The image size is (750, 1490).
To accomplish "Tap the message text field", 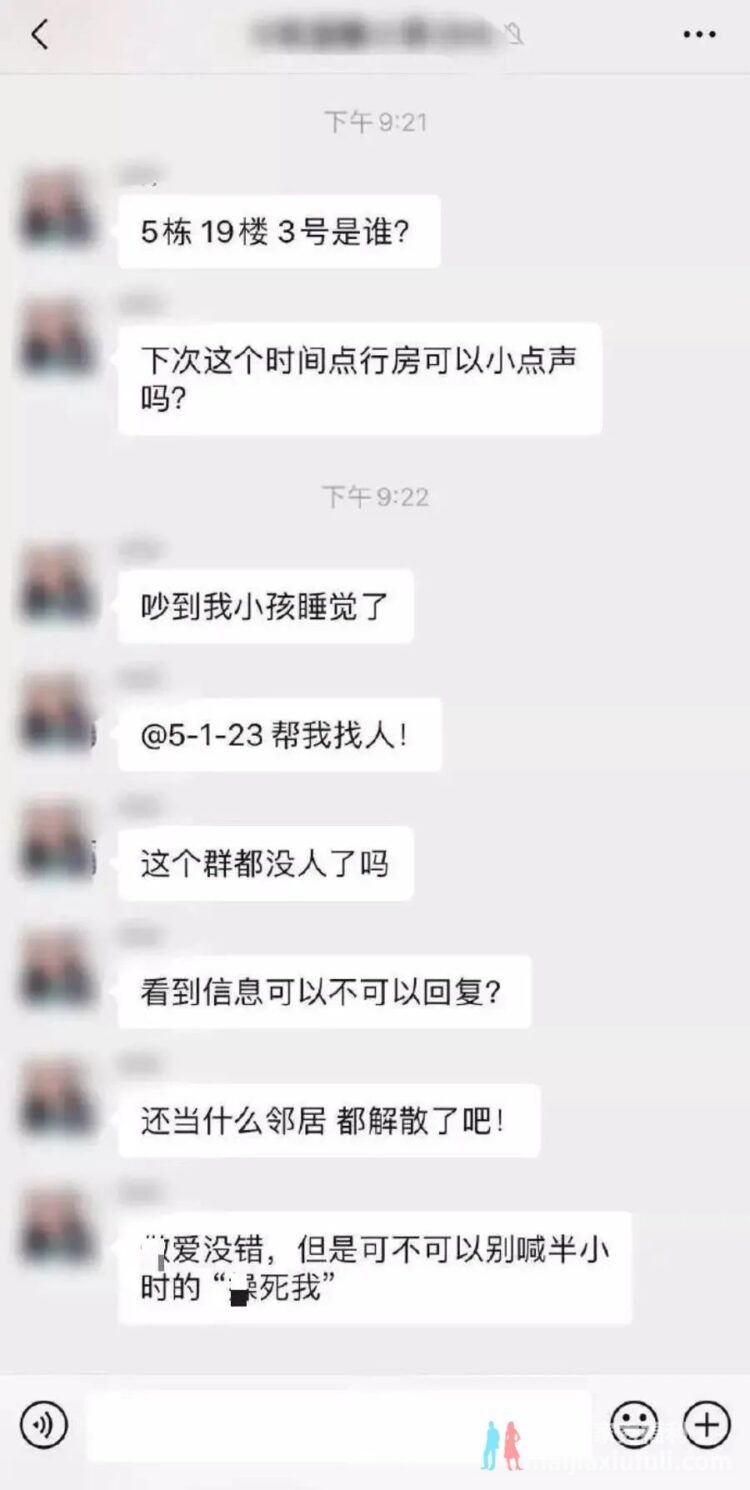I will pyautogui.click(x=338, y=1425).
